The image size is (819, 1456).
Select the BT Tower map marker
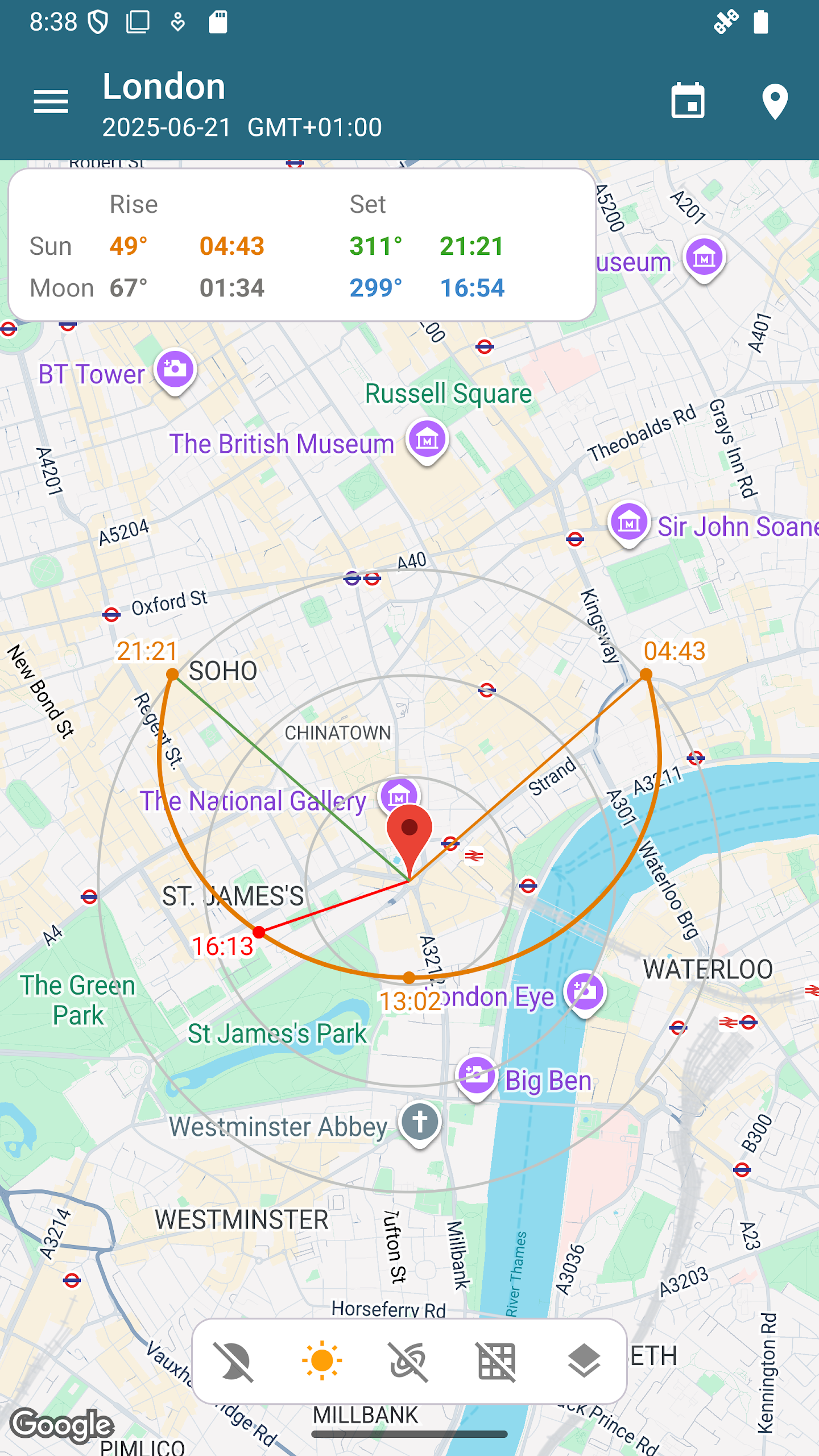click(x=175, y=369)
